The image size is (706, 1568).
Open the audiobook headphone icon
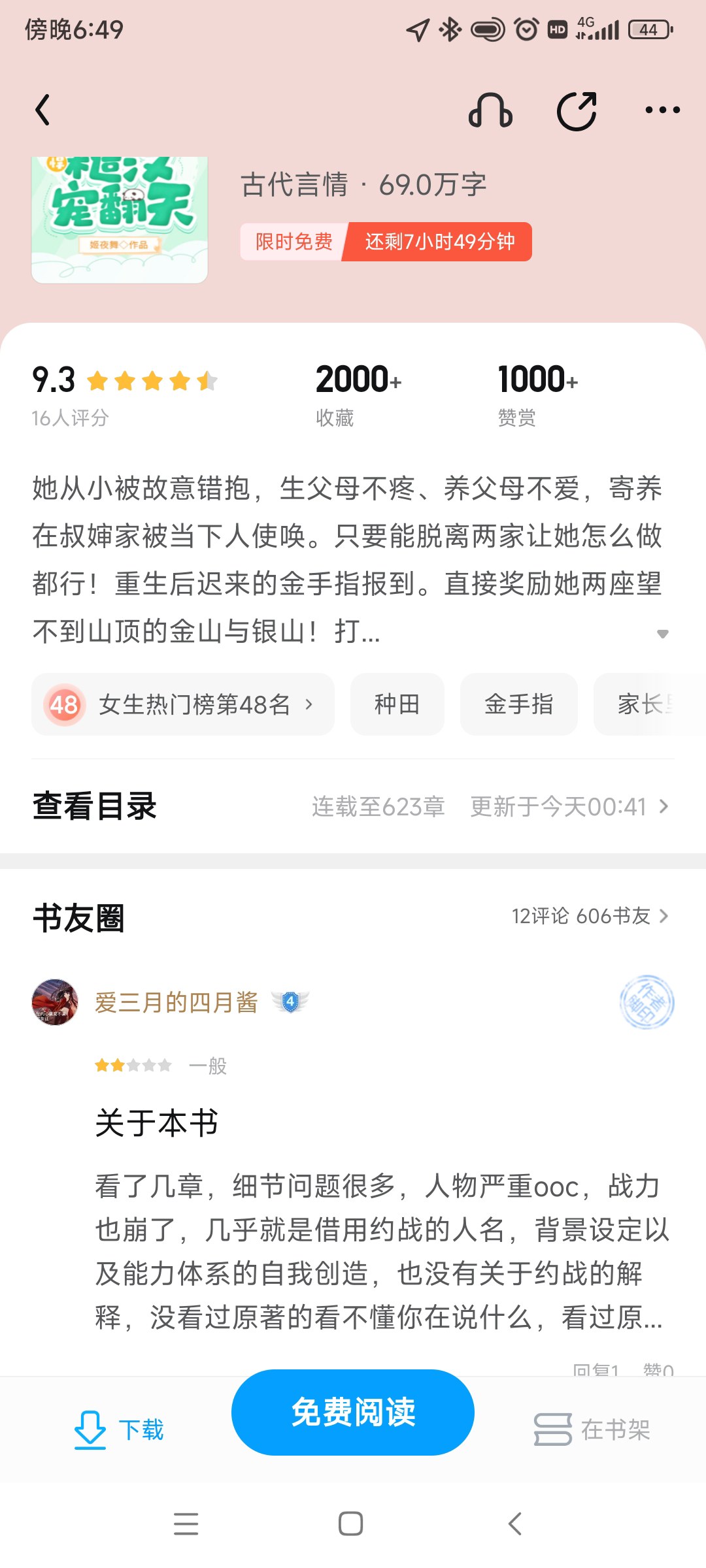[490, 110]
